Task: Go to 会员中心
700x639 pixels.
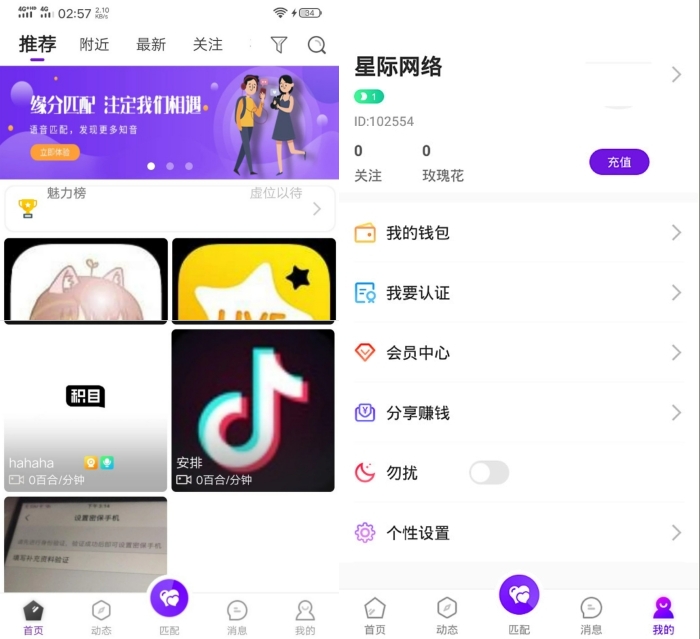Action: point(518,353)
